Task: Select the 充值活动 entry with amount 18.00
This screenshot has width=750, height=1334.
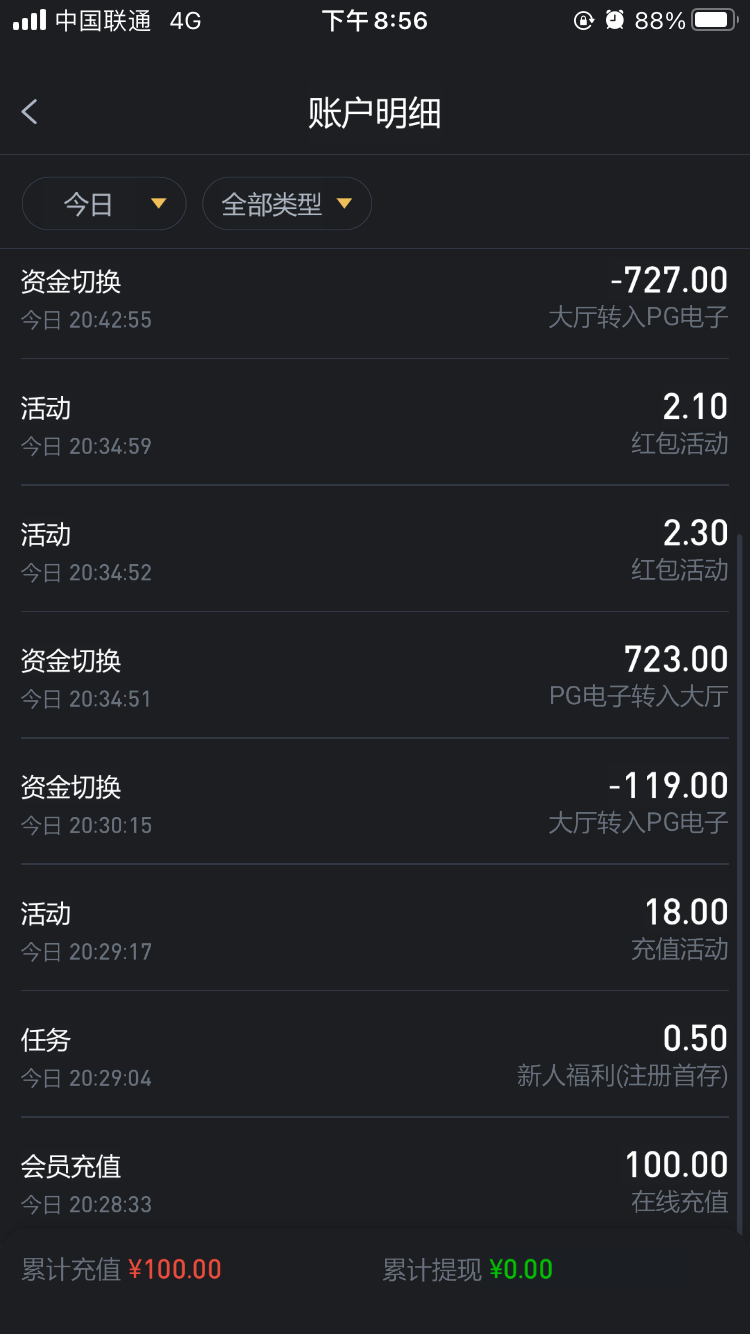Action: point(375,930)
